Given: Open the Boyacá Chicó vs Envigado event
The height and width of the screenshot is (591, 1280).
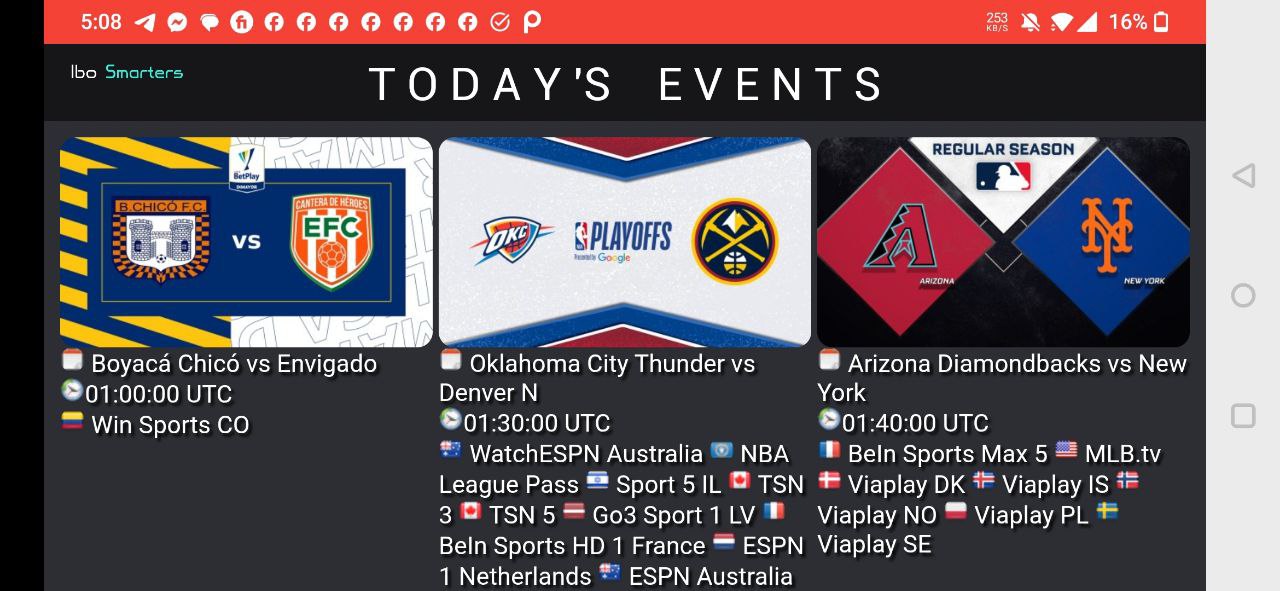Looking at the screenshot, I should (x=246, y=242).
